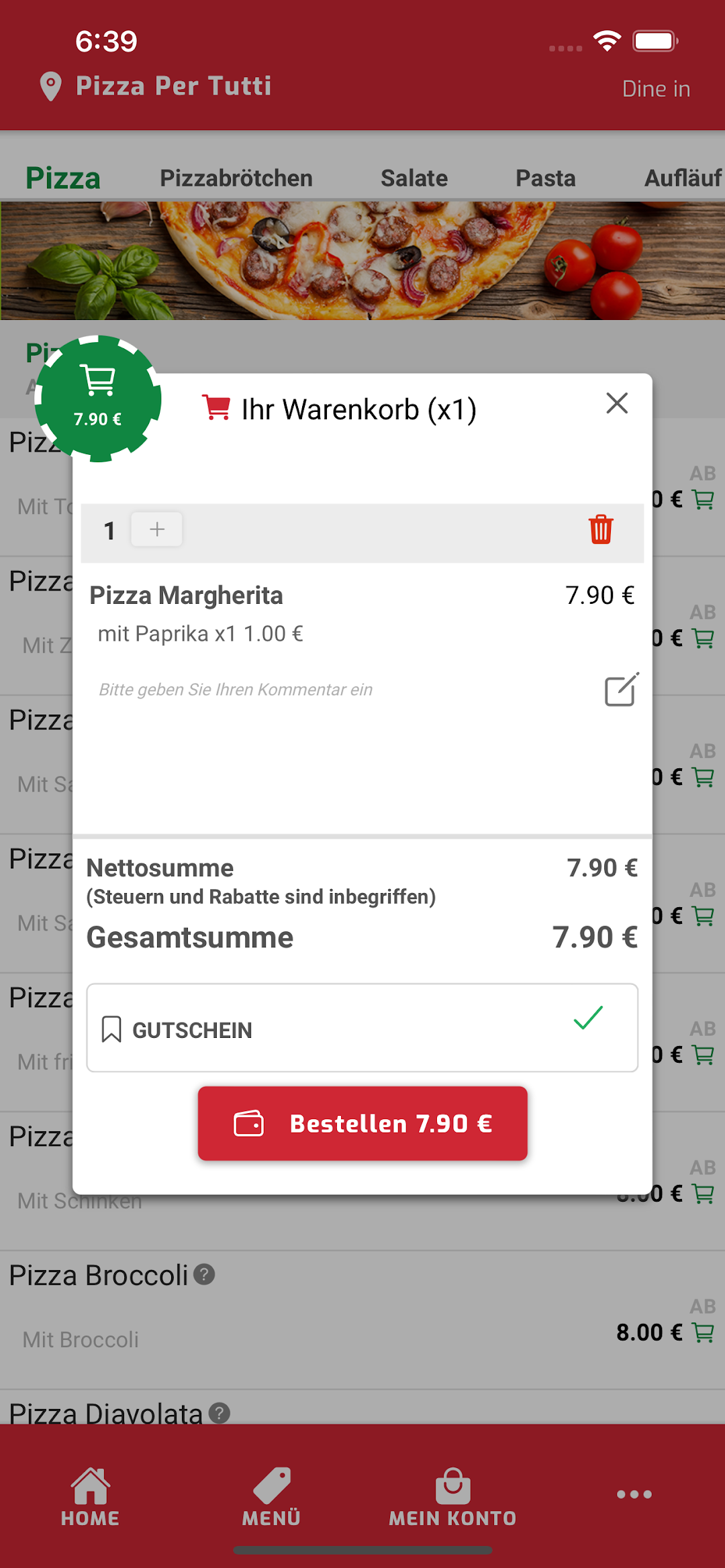Screen dimensions: 725x1568
Task: Open the Menü tab
Action: tap(271, 1497)
